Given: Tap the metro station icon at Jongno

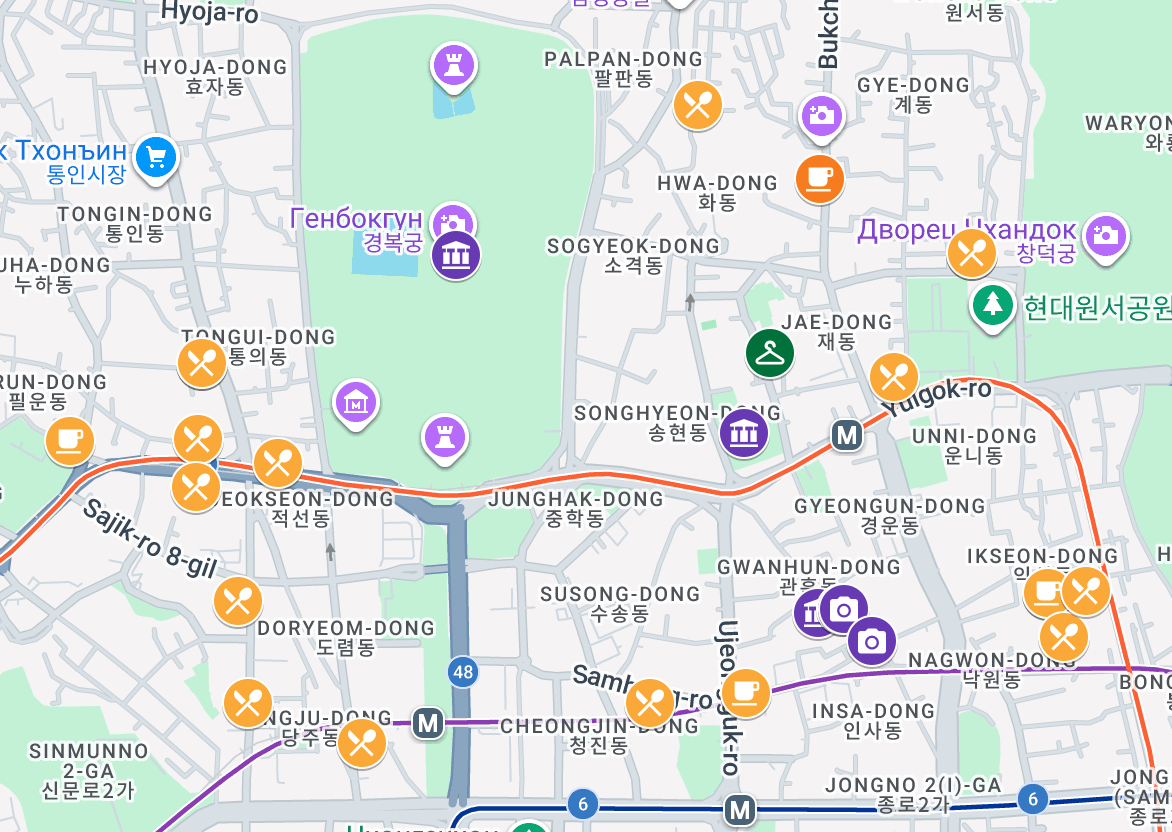Looking at the screenshot, I should (740, 810).
